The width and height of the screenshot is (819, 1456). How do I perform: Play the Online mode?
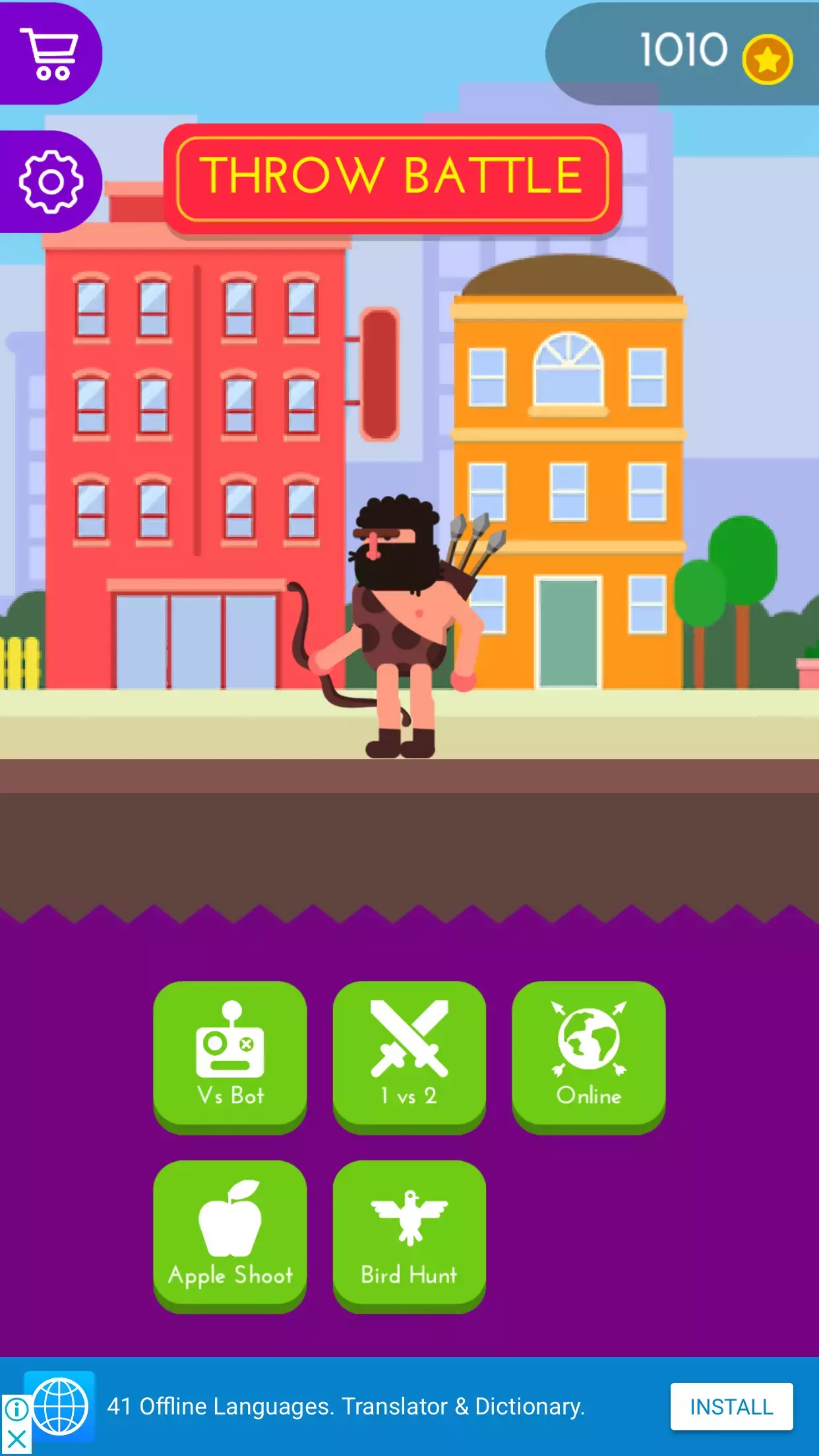point(588,1056)
